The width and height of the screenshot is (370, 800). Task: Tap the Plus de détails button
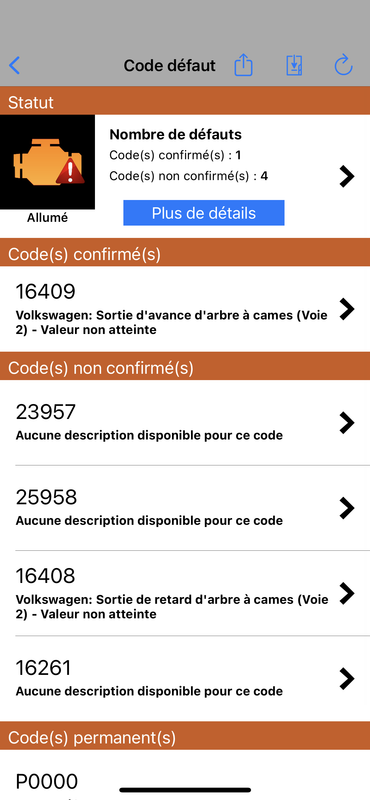(204, 213)
